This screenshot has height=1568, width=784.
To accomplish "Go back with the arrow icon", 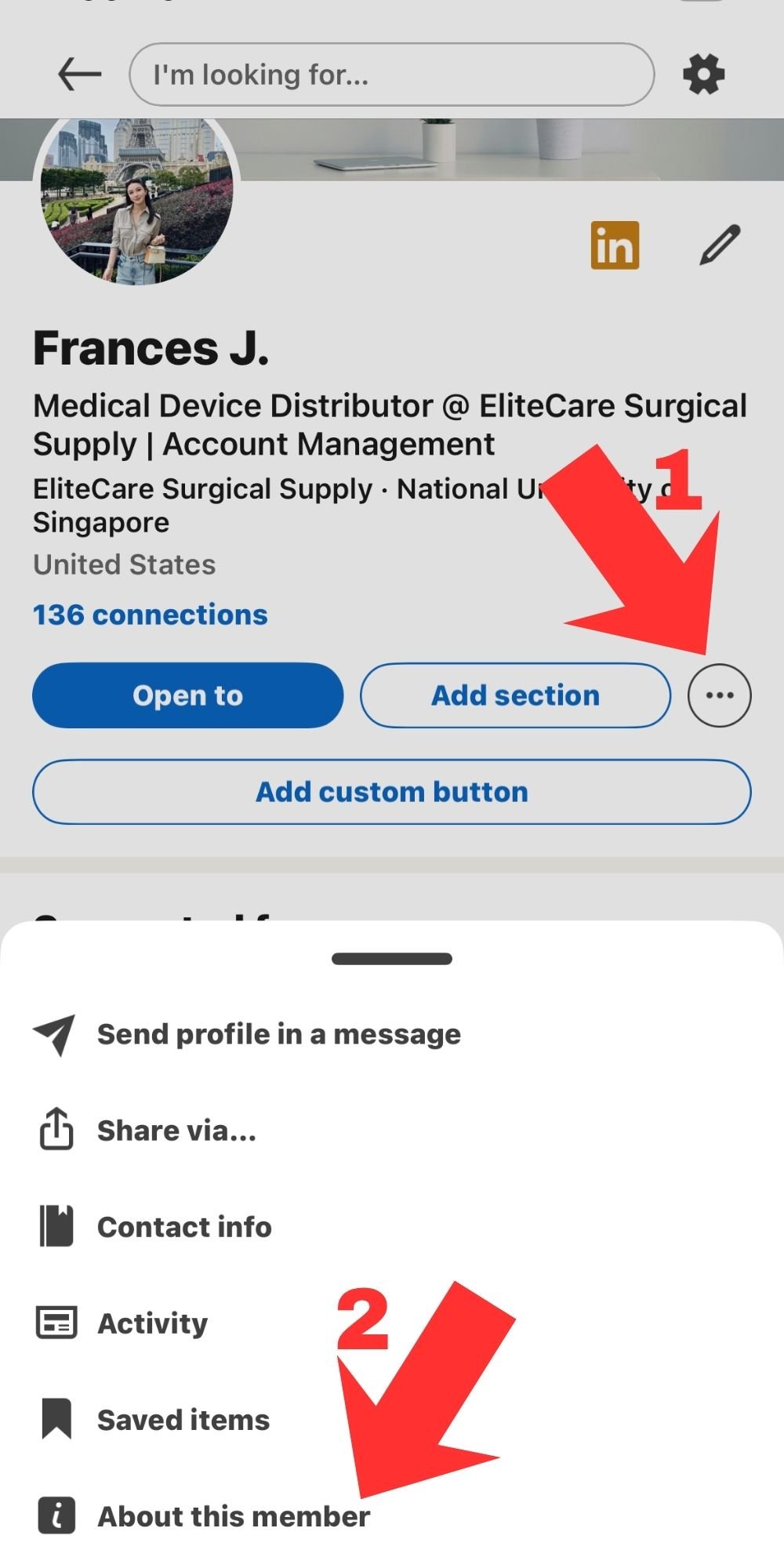I will 80,74.
